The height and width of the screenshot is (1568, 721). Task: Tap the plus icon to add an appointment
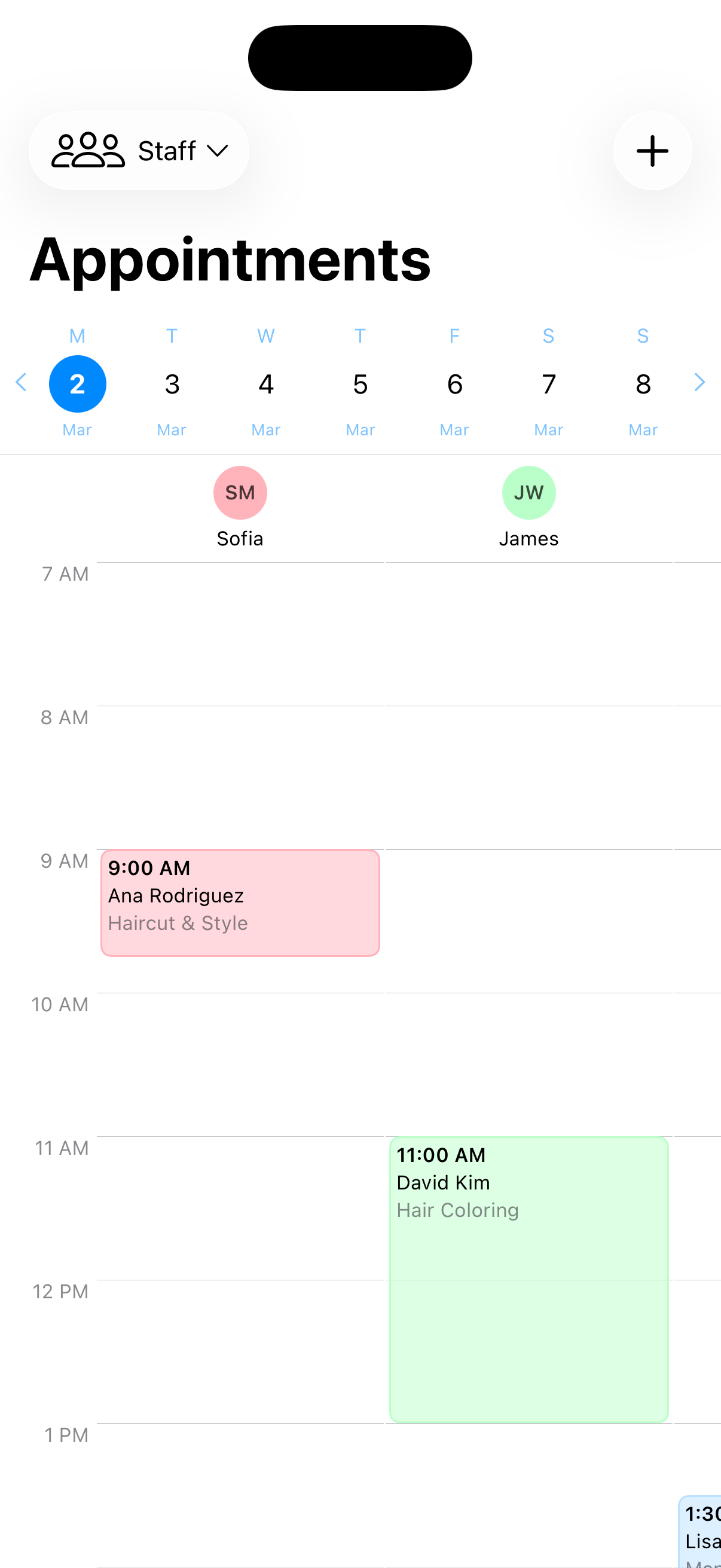point(652,150)
